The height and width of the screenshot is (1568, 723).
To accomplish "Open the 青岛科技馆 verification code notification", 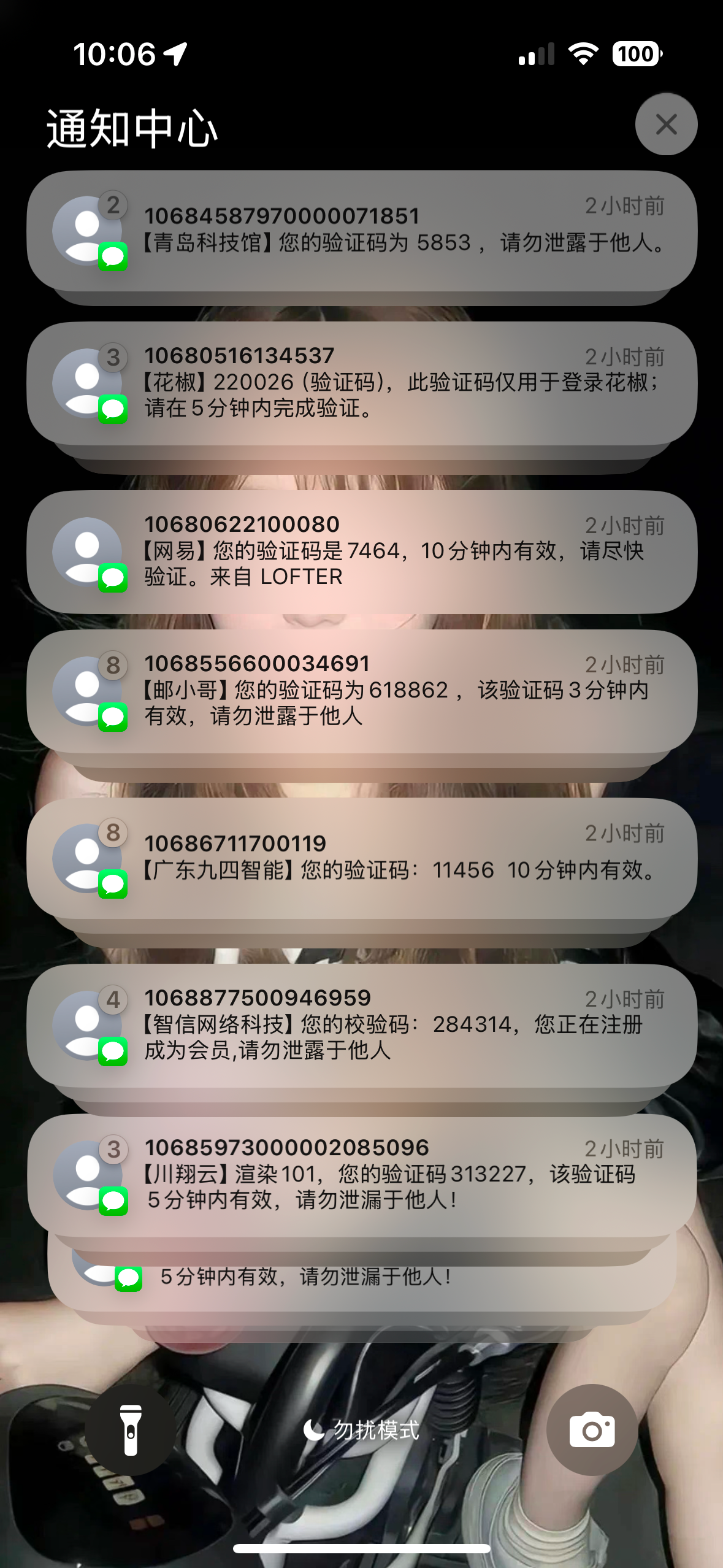I will coord(362,231).
